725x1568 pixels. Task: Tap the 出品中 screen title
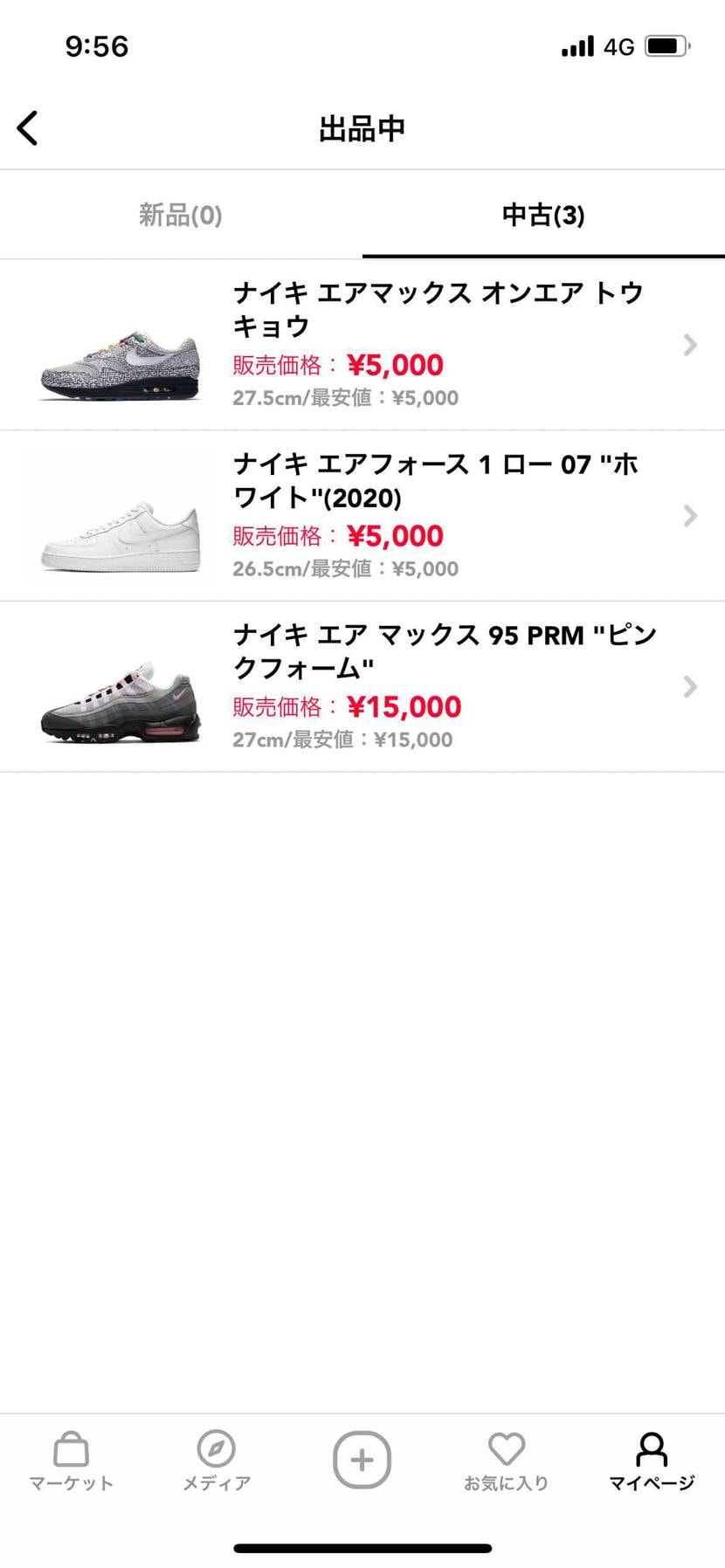click(362, 127)
